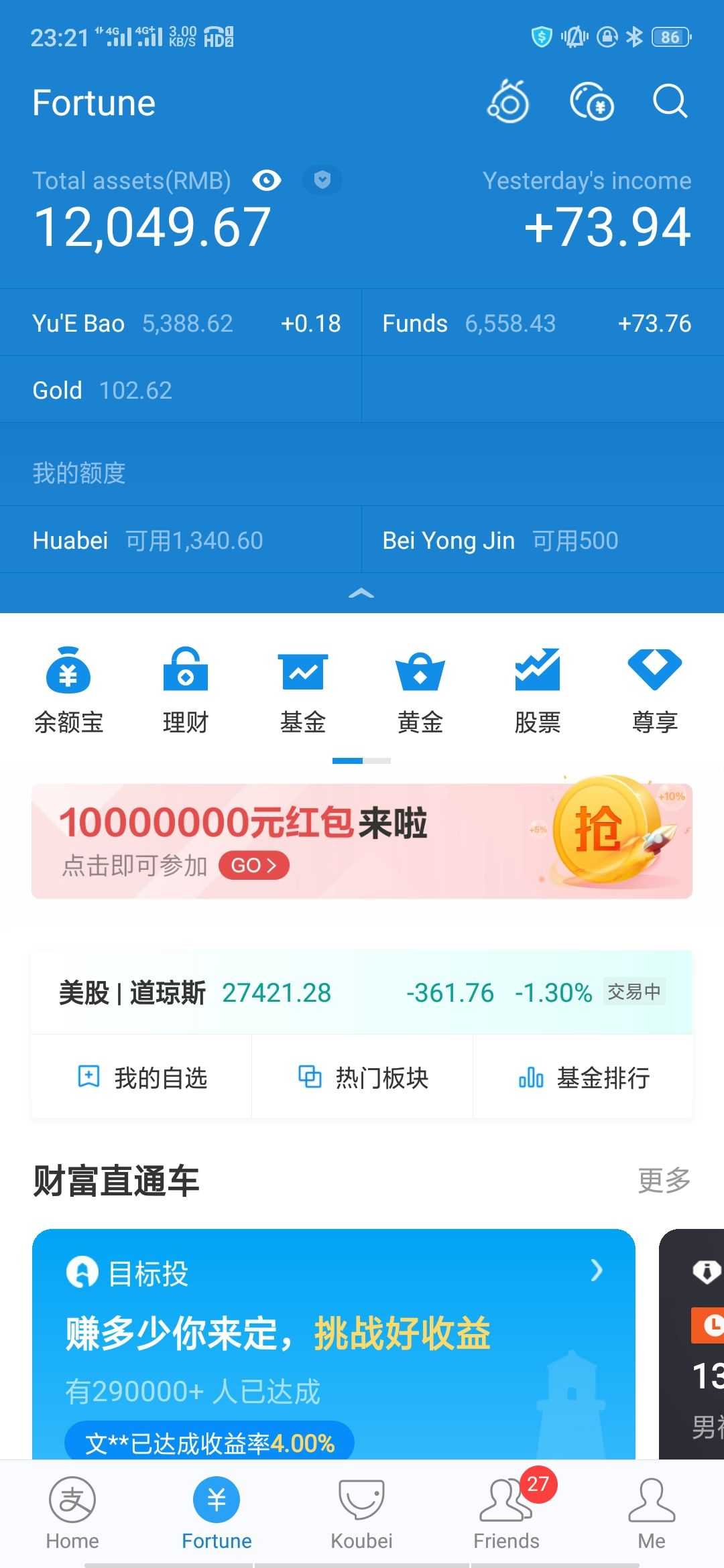Tap the GO button in red packet banner
Image resolution: width=724 pixels, height=1568 pixels.
253,865
